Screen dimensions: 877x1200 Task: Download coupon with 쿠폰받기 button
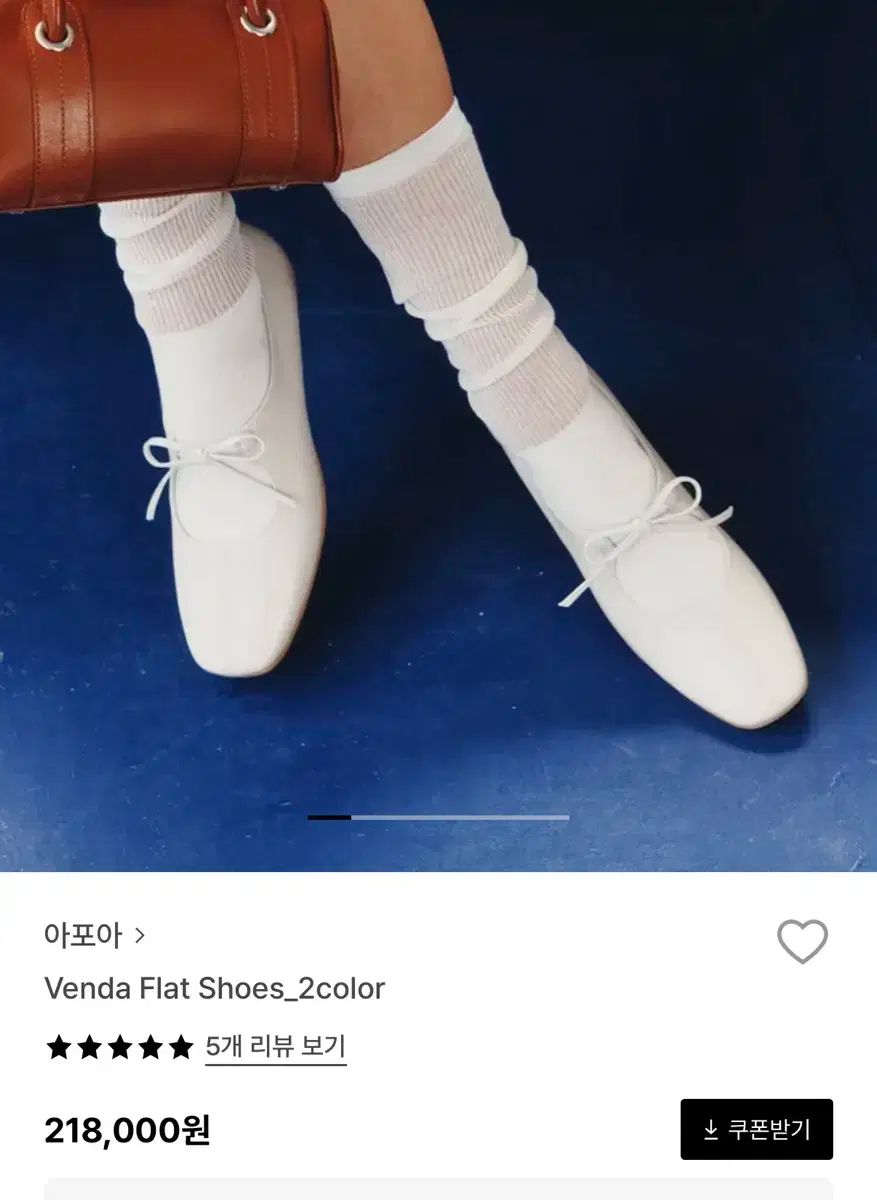pyautogui.click(x=756, y=1129)
